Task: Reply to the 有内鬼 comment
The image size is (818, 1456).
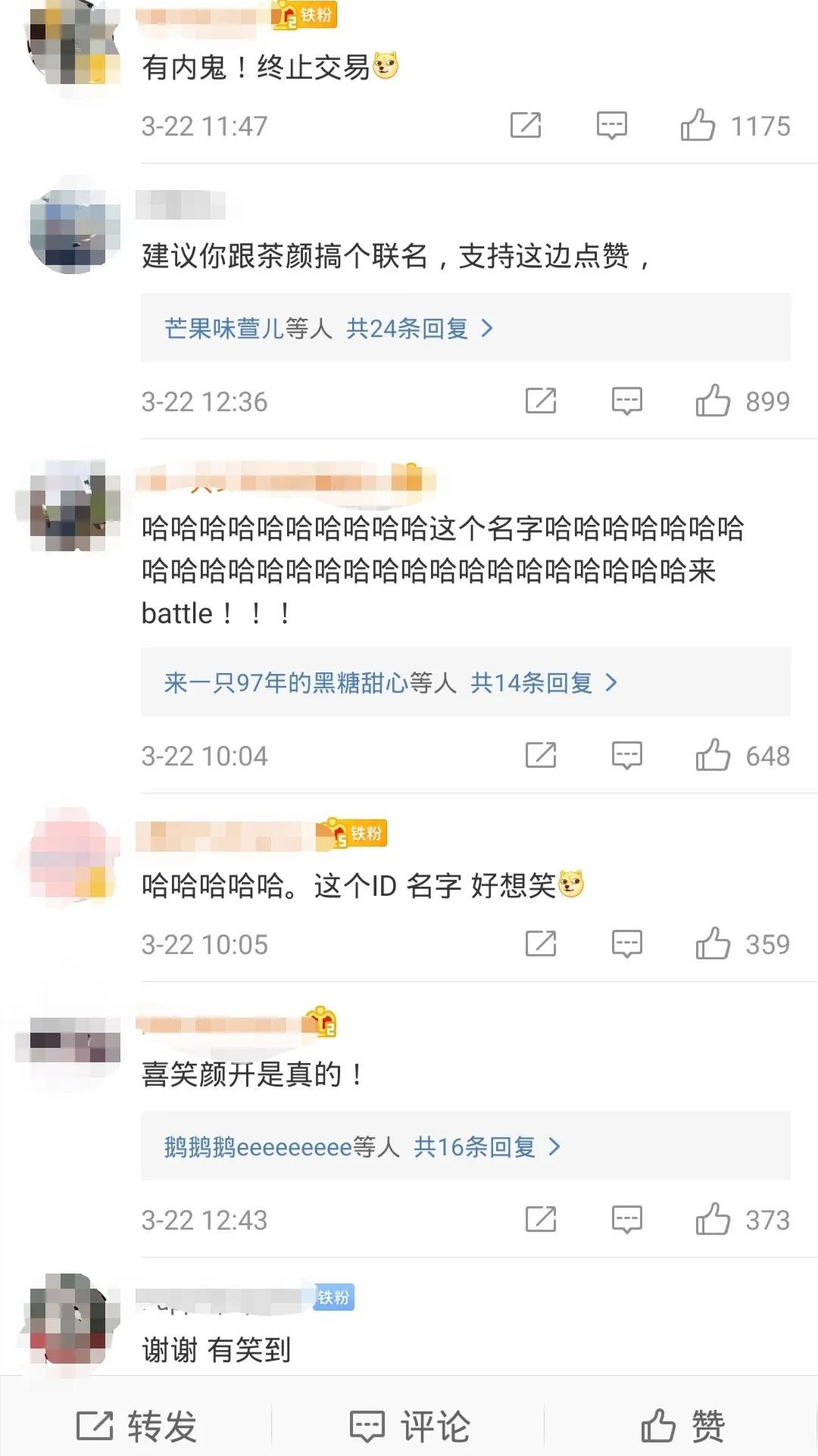Action: [611, 126]
